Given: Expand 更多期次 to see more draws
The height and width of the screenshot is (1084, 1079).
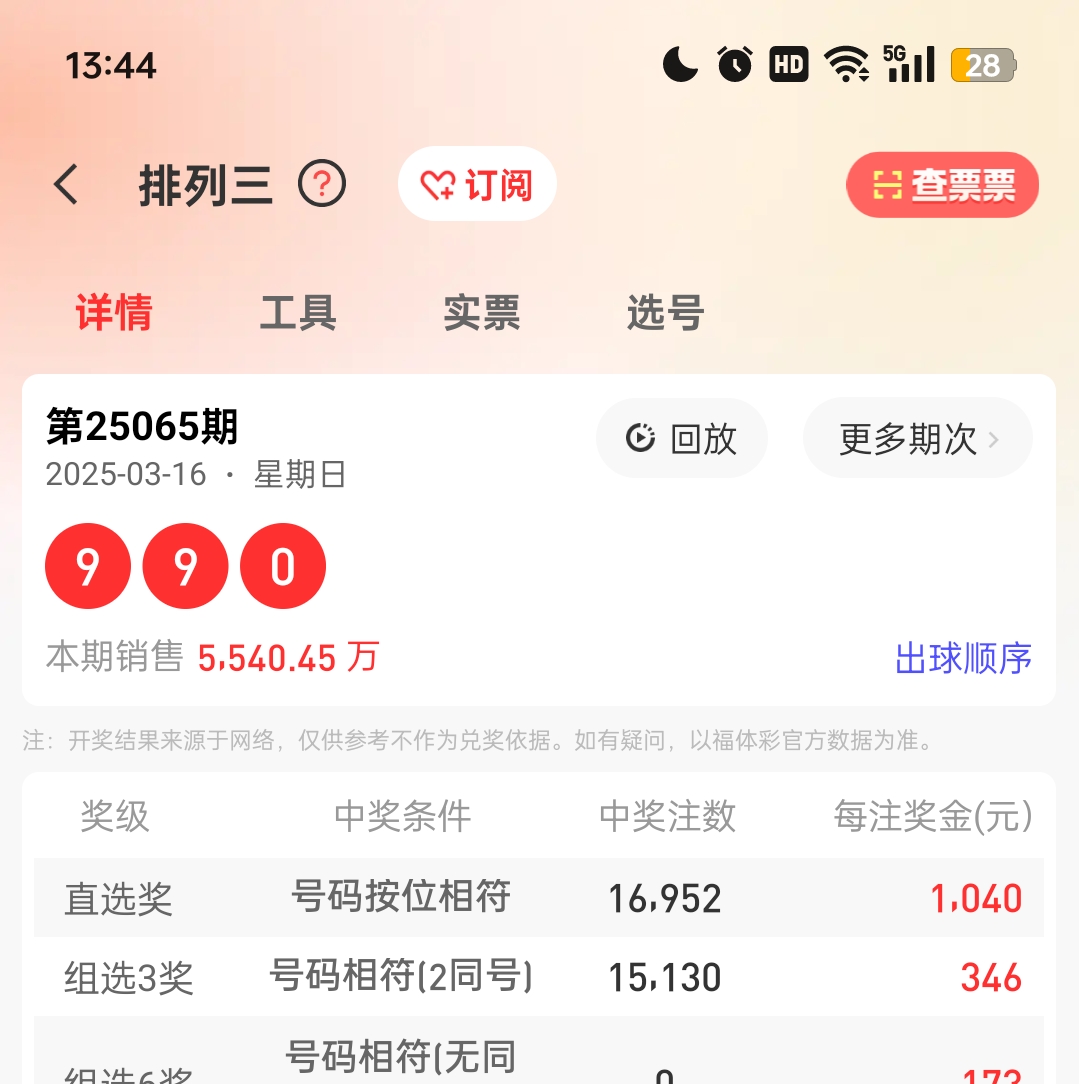Looking at the screenshot, I should (x=905, y=438).
